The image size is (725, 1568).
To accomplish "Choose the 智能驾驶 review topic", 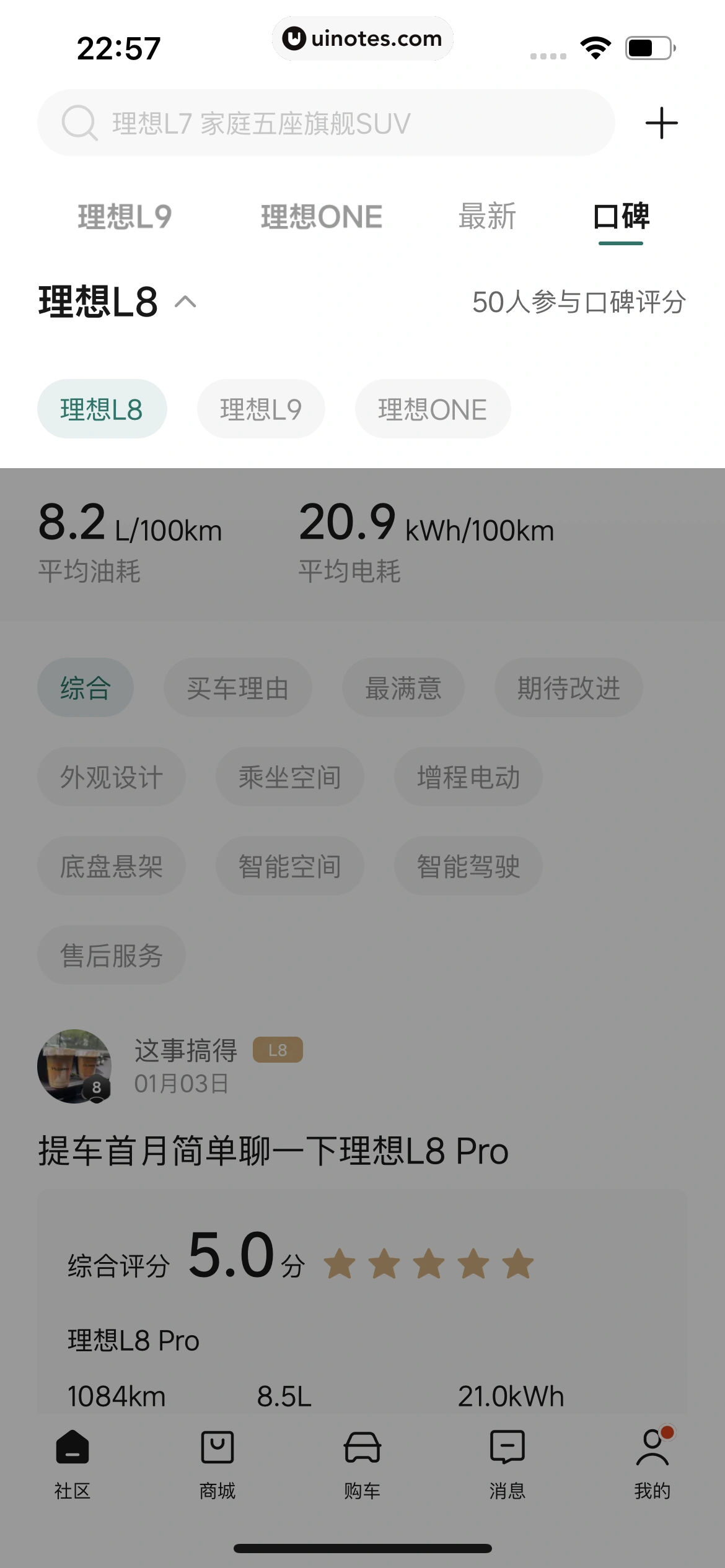I will coord(467,866).
